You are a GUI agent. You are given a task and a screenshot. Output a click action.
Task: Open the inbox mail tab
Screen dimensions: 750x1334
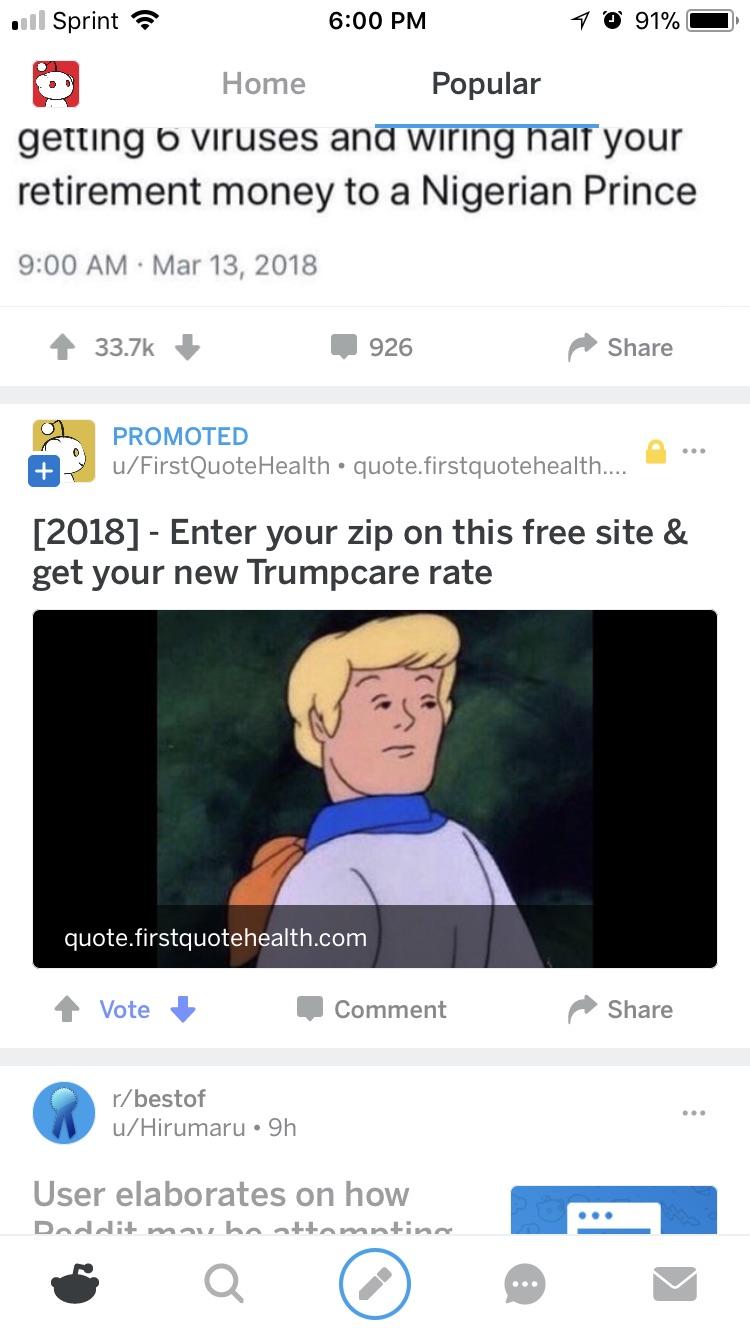pyautogui.click(x=674, y=1284)
